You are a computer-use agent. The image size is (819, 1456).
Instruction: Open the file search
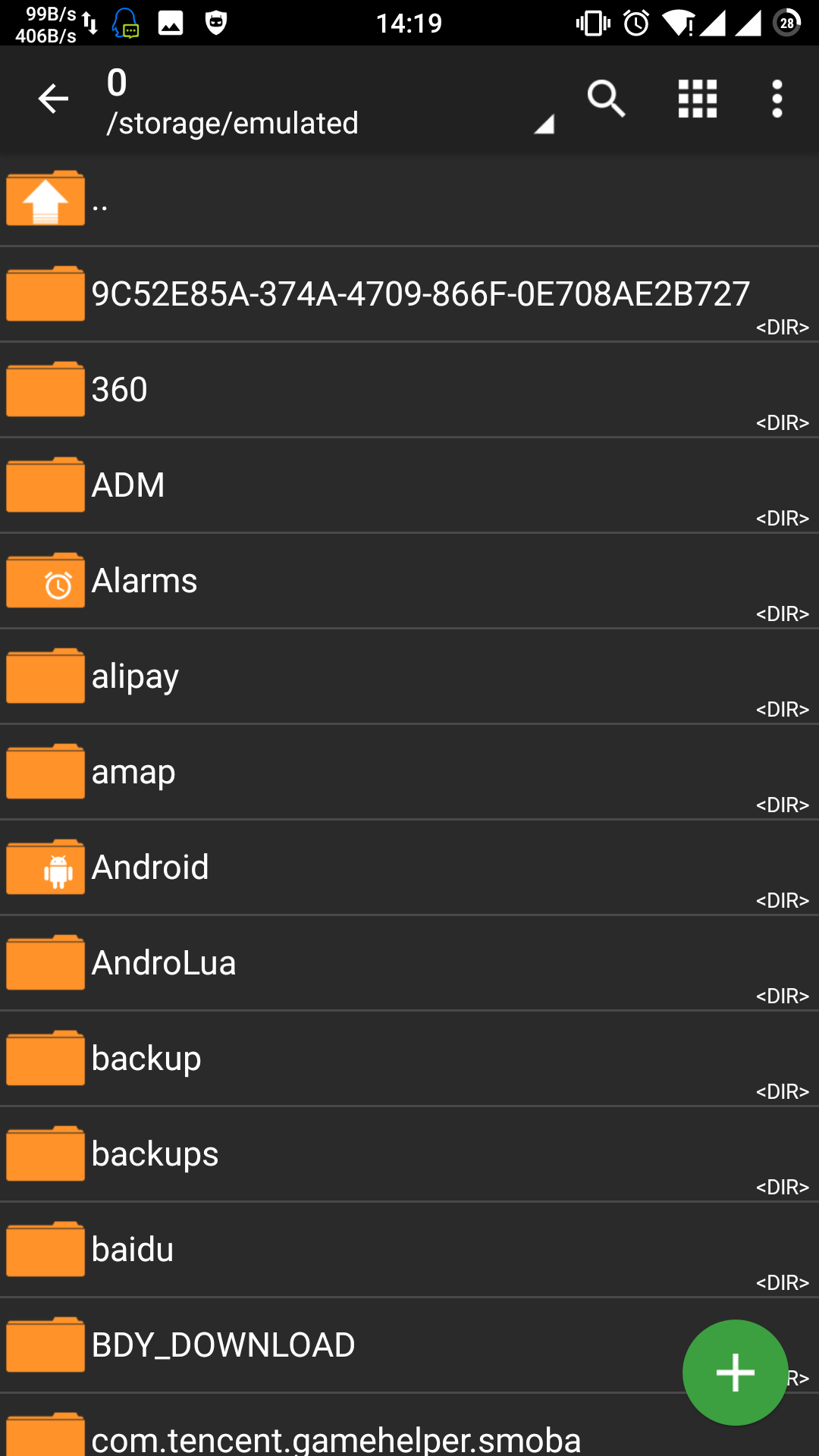tap(606, 99)
